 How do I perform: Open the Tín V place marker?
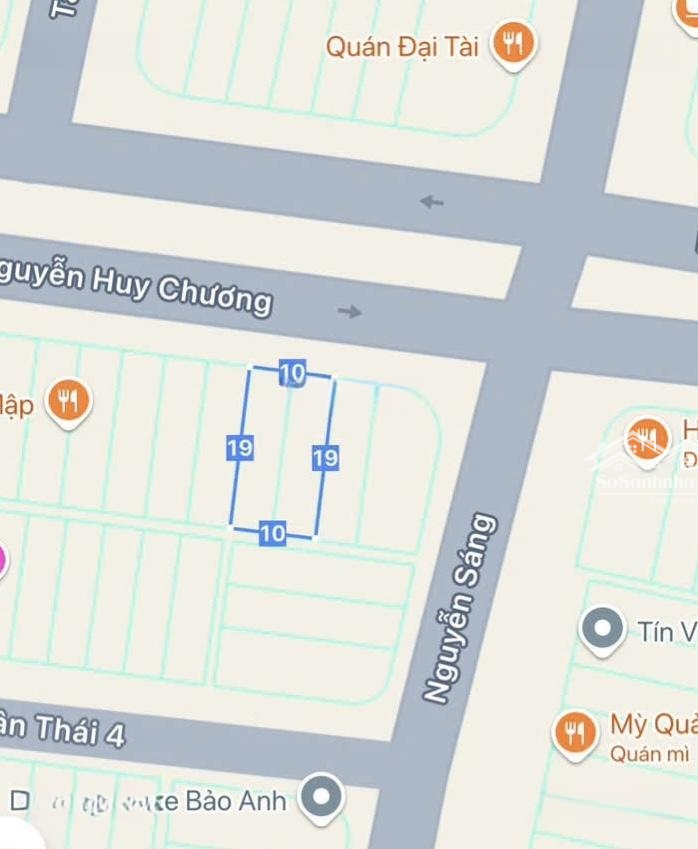point(602,629)
